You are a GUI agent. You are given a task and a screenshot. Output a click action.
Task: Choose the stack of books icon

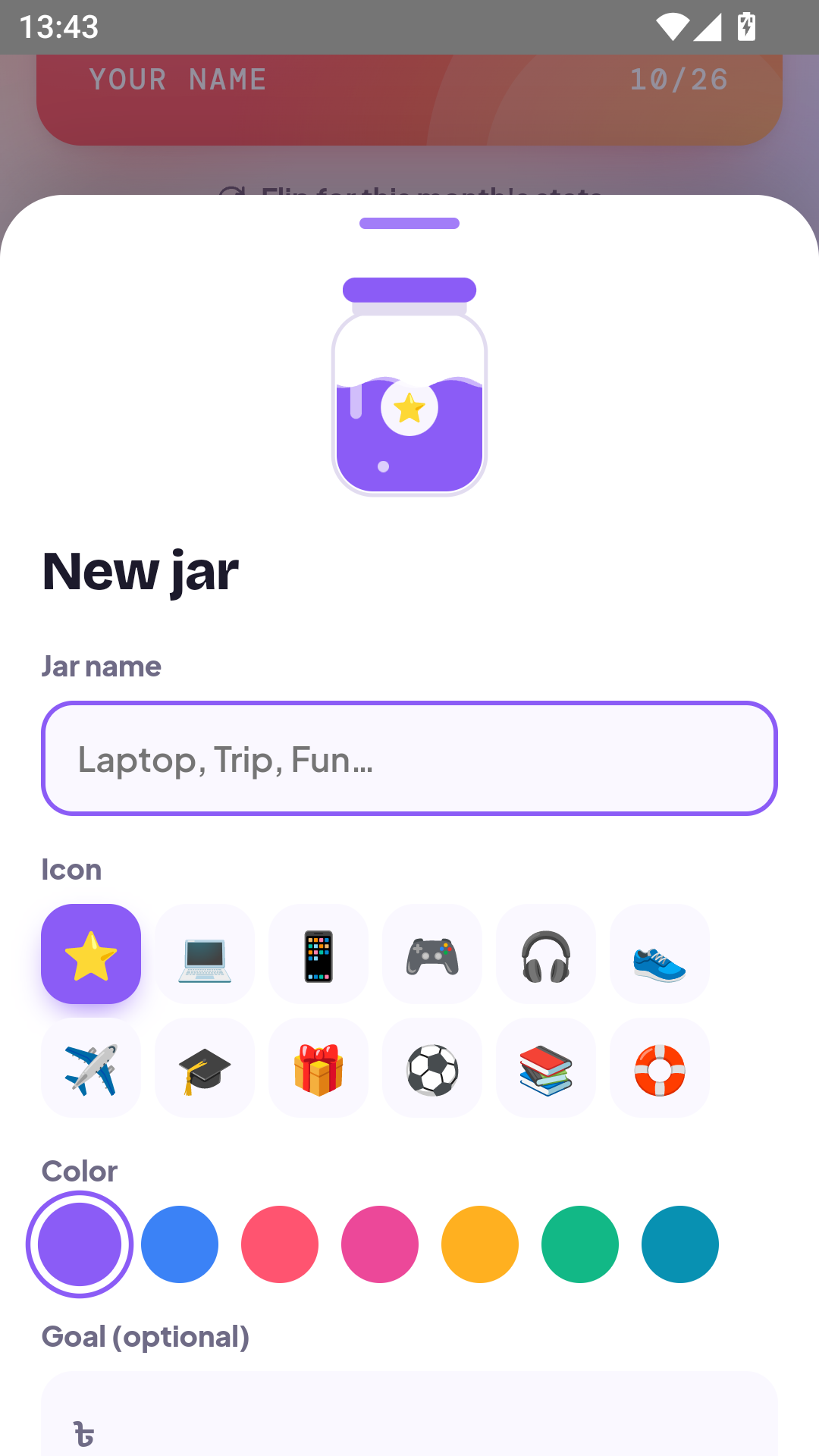(x=546, y=1068)
